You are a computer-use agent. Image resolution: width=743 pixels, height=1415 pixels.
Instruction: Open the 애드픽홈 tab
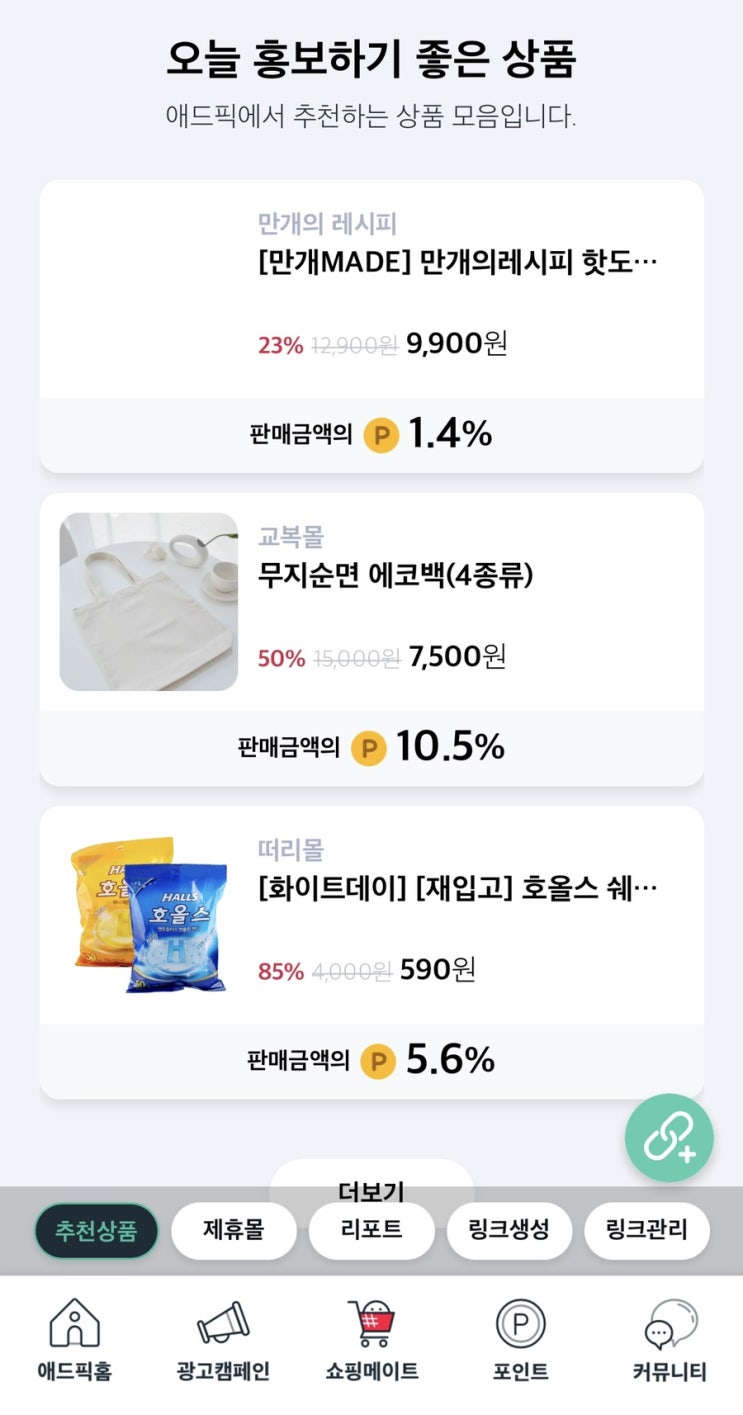pyautogui.click(x=75, y=1342)
